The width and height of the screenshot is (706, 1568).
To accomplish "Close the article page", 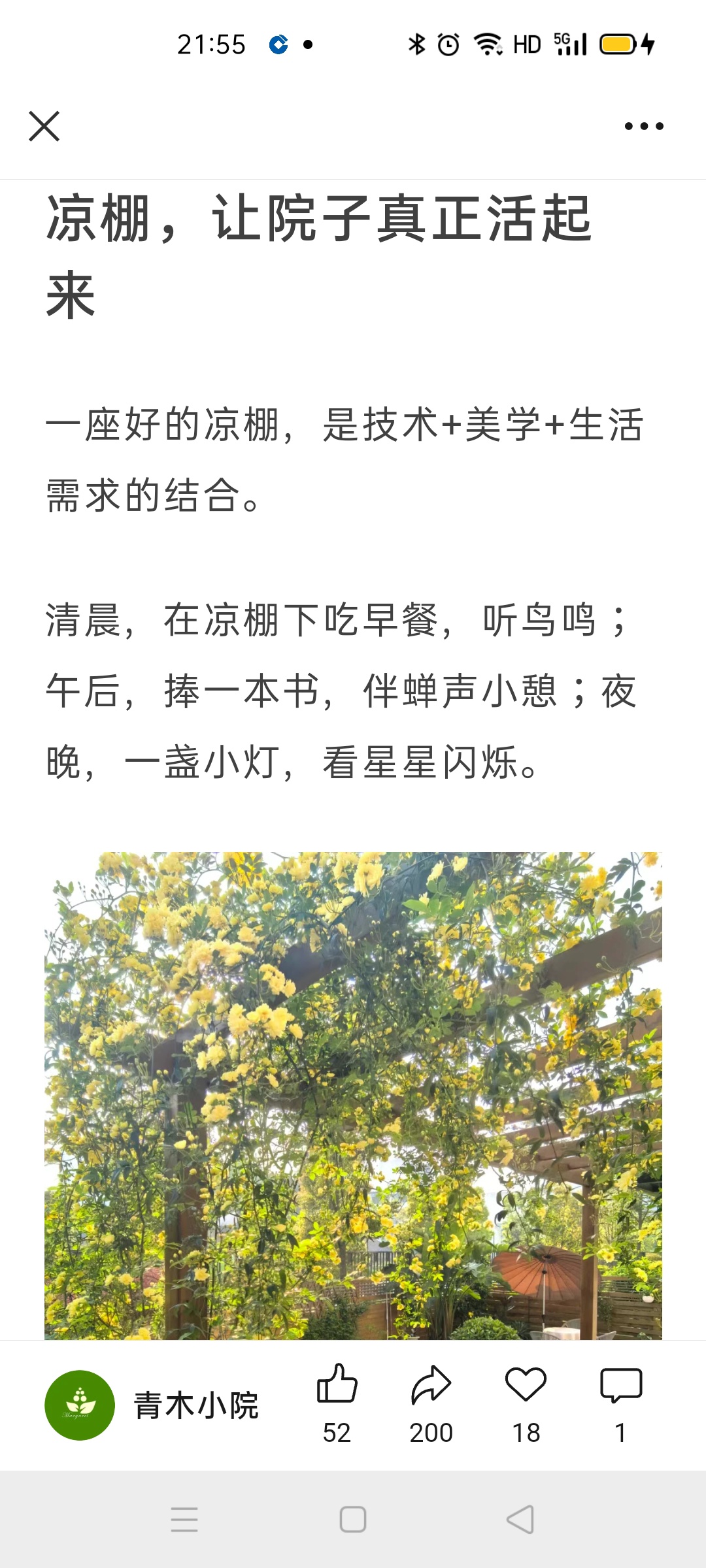I will pos(44,126).
